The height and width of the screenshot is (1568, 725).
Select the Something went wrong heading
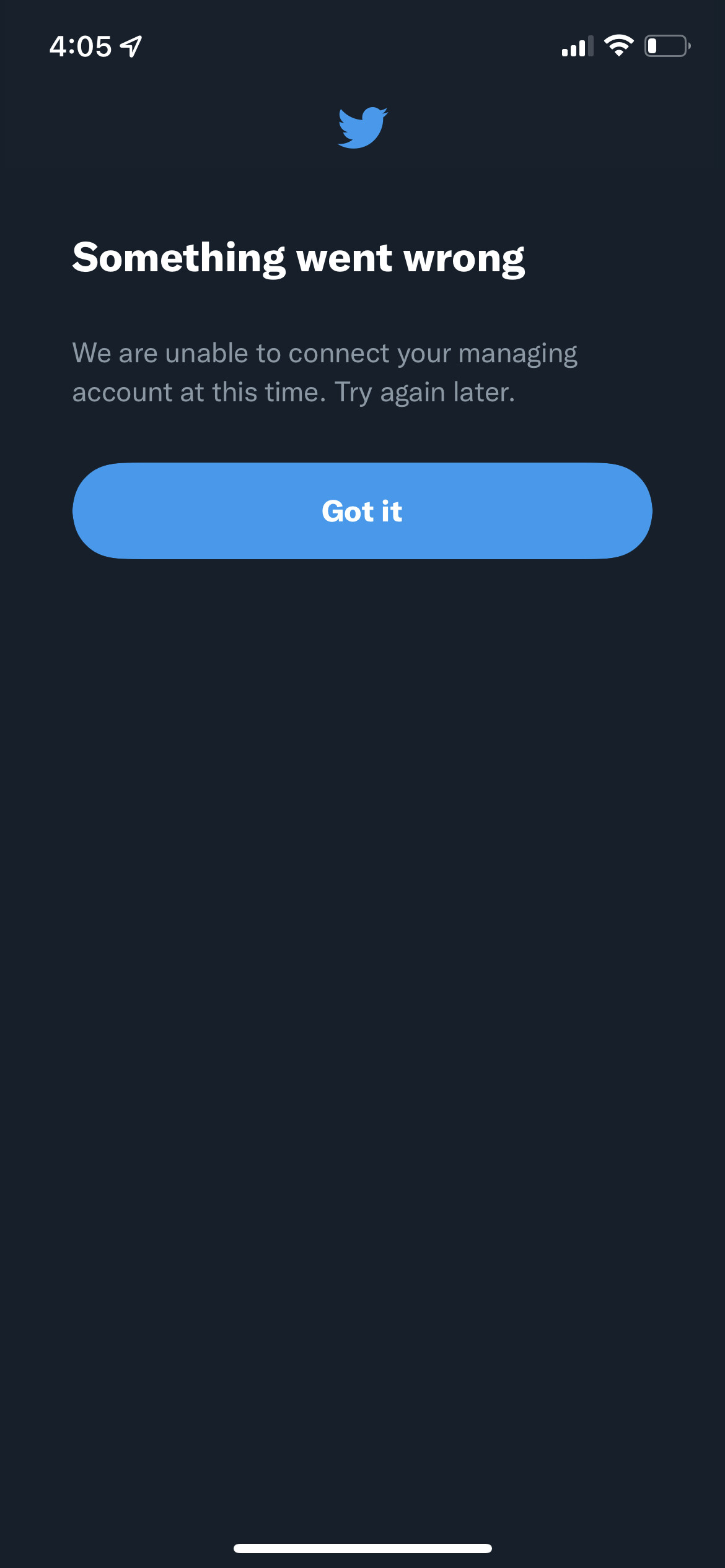pyautogui.click(x=299, y=257)
